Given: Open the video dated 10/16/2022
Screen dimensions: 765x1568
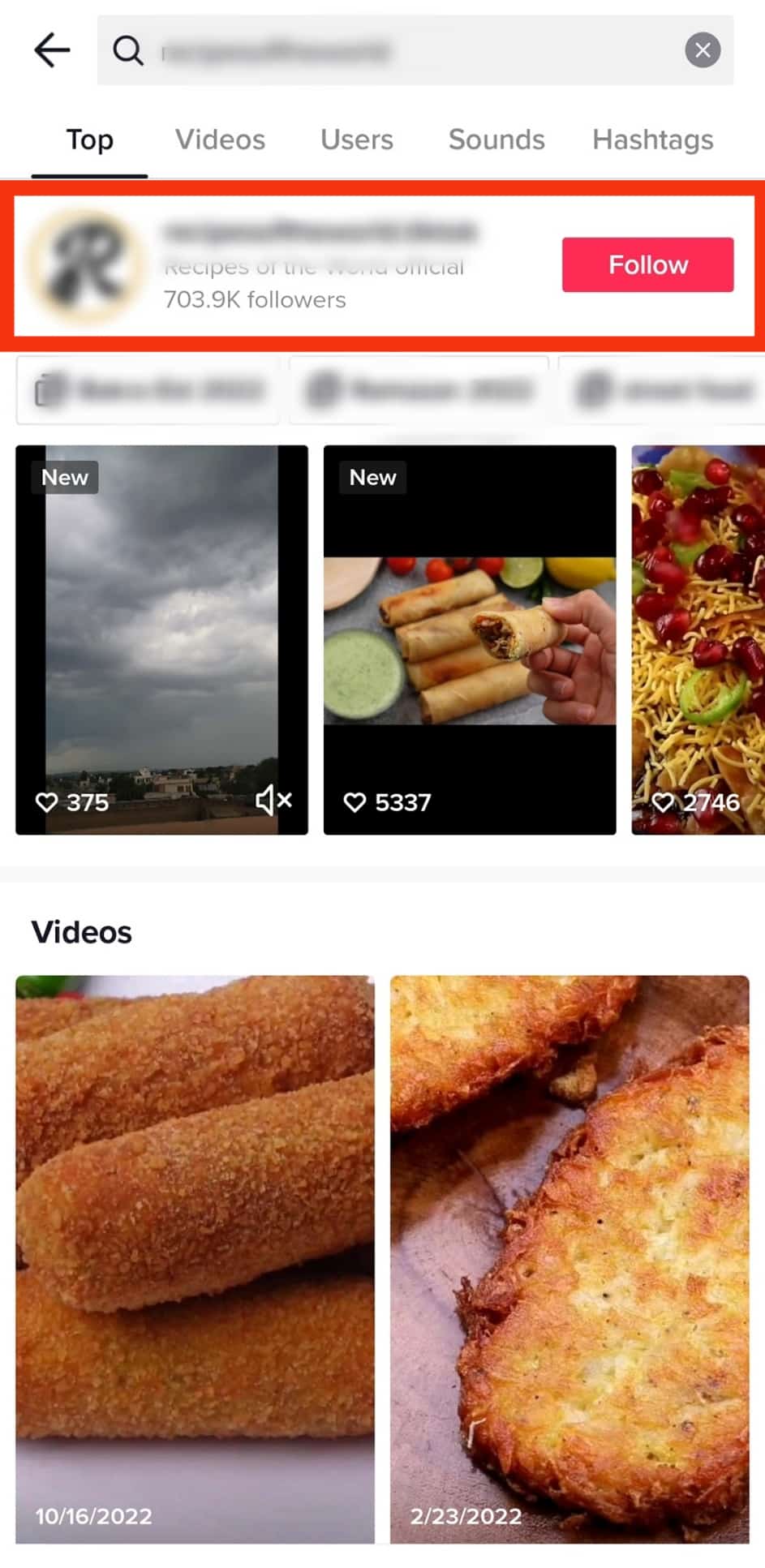Looking at the screenshot, I should tap(195, 1257).
